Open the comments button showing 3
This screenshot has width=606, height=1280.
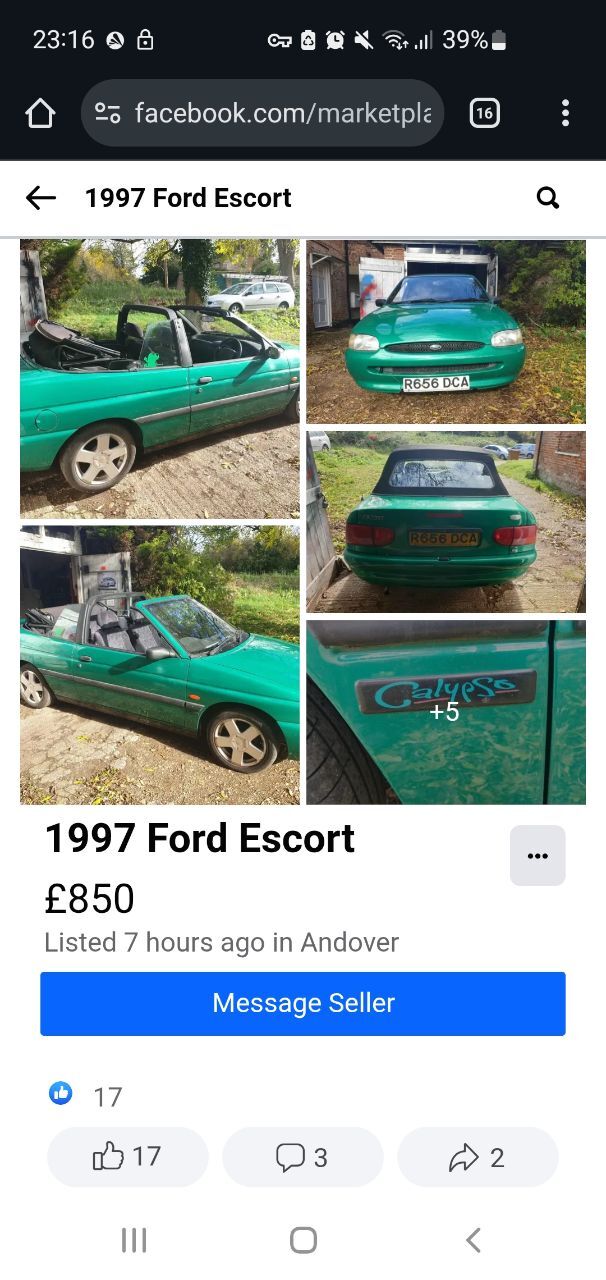point(303,1157)
